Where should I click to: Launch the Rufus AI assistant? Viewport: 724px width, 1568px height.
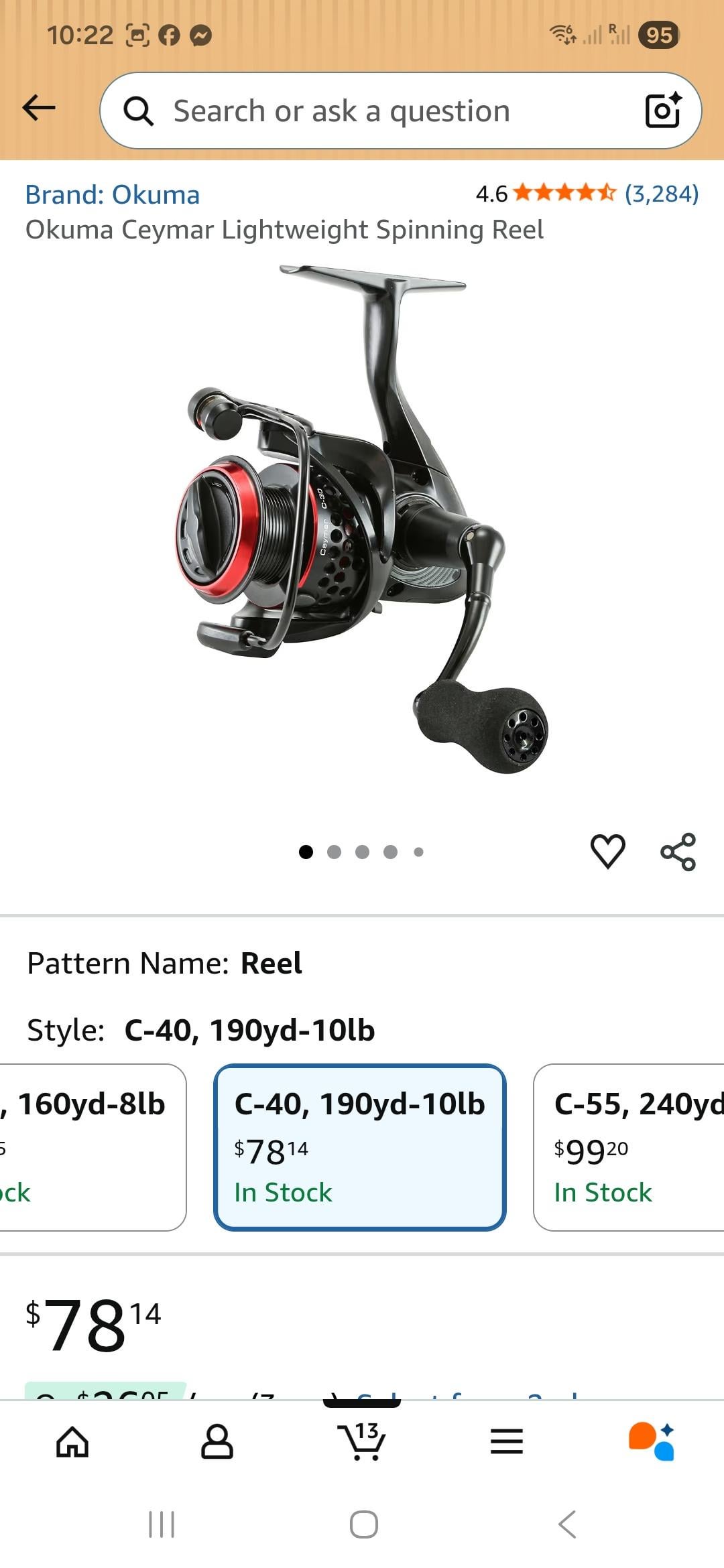[x=651, y=1441]
